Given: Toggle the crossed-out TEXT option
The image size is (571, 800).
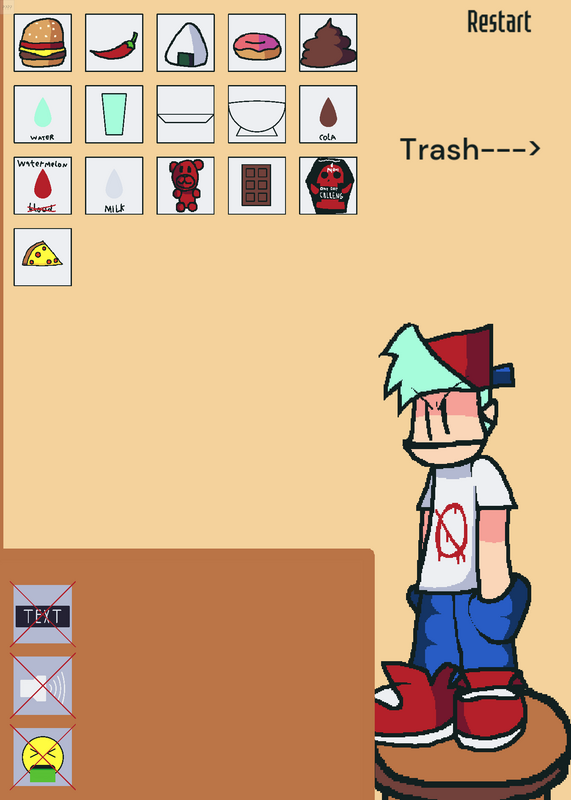Looking at the screenshot, I should click(43, 614).
